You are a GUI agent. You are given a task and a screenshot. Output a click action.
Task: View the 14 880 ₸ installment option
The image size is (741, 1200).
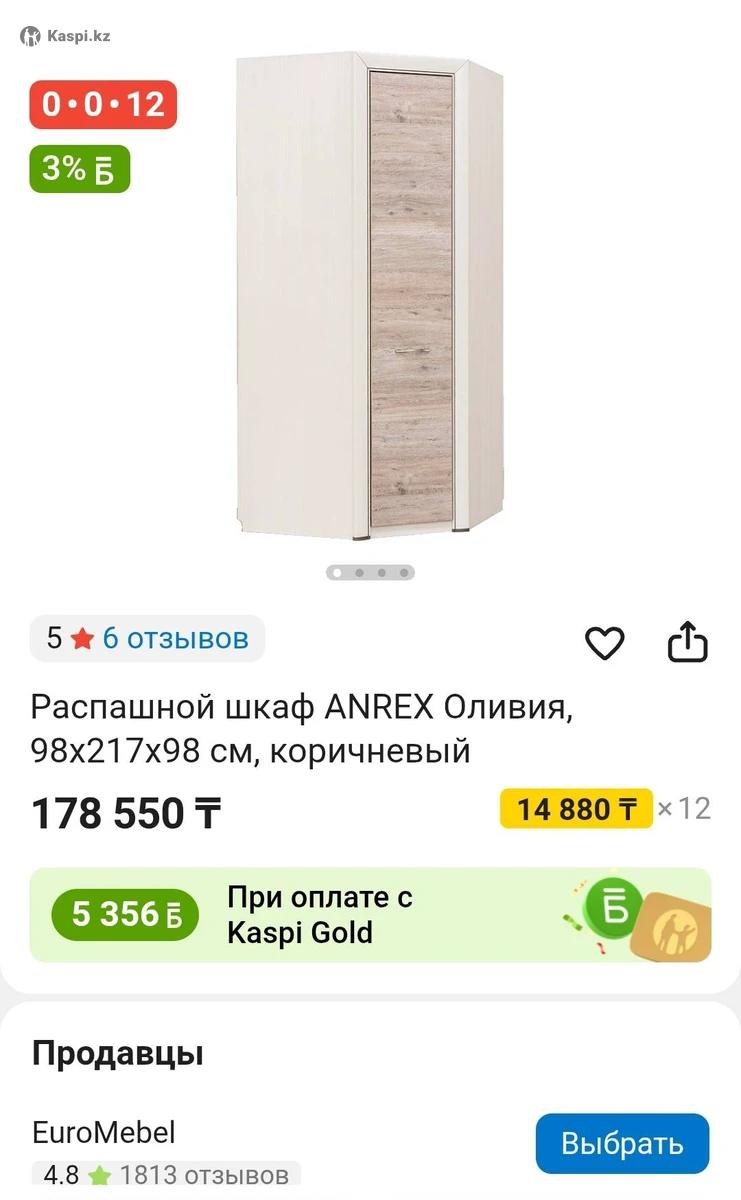(x=576, y=809)
